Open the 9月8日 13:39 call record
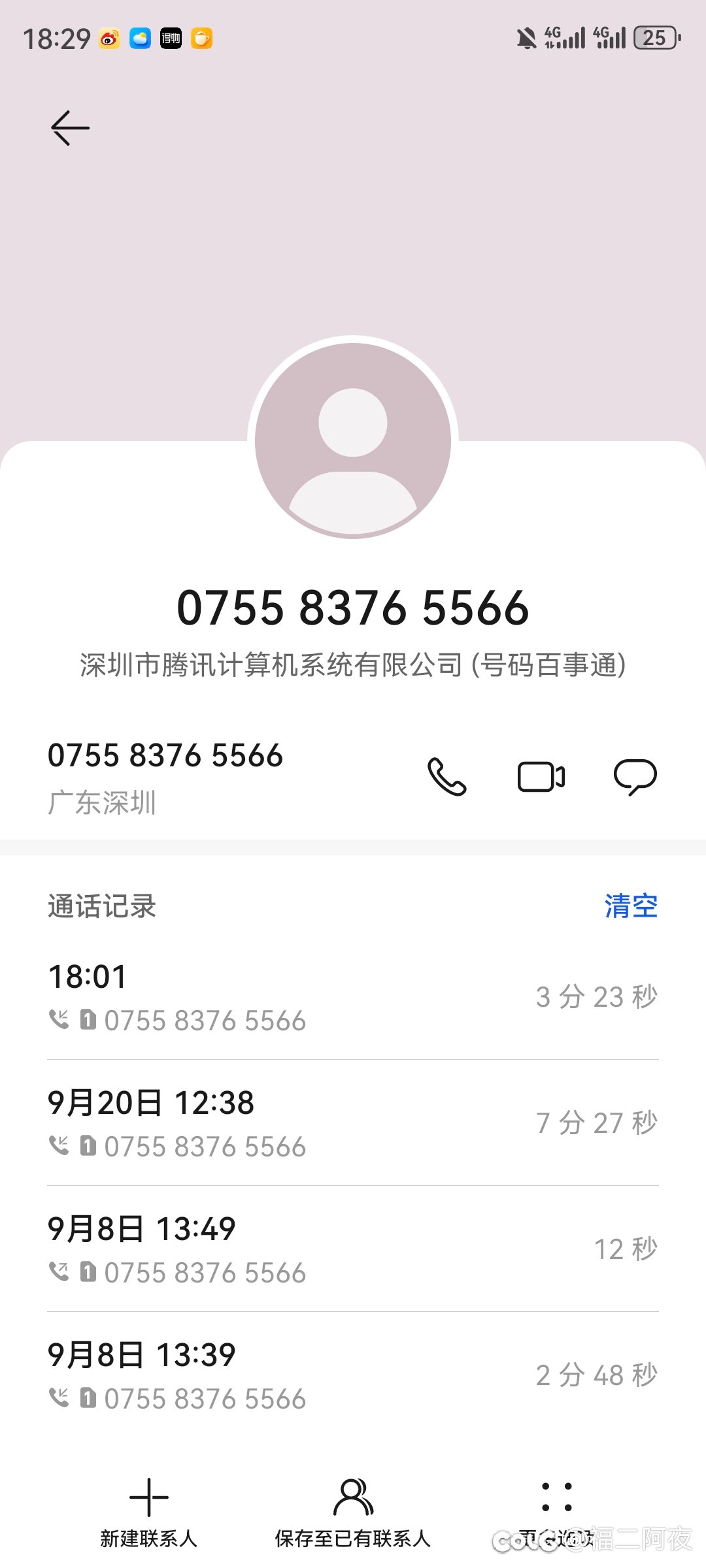 click(x=353, y=1375)
